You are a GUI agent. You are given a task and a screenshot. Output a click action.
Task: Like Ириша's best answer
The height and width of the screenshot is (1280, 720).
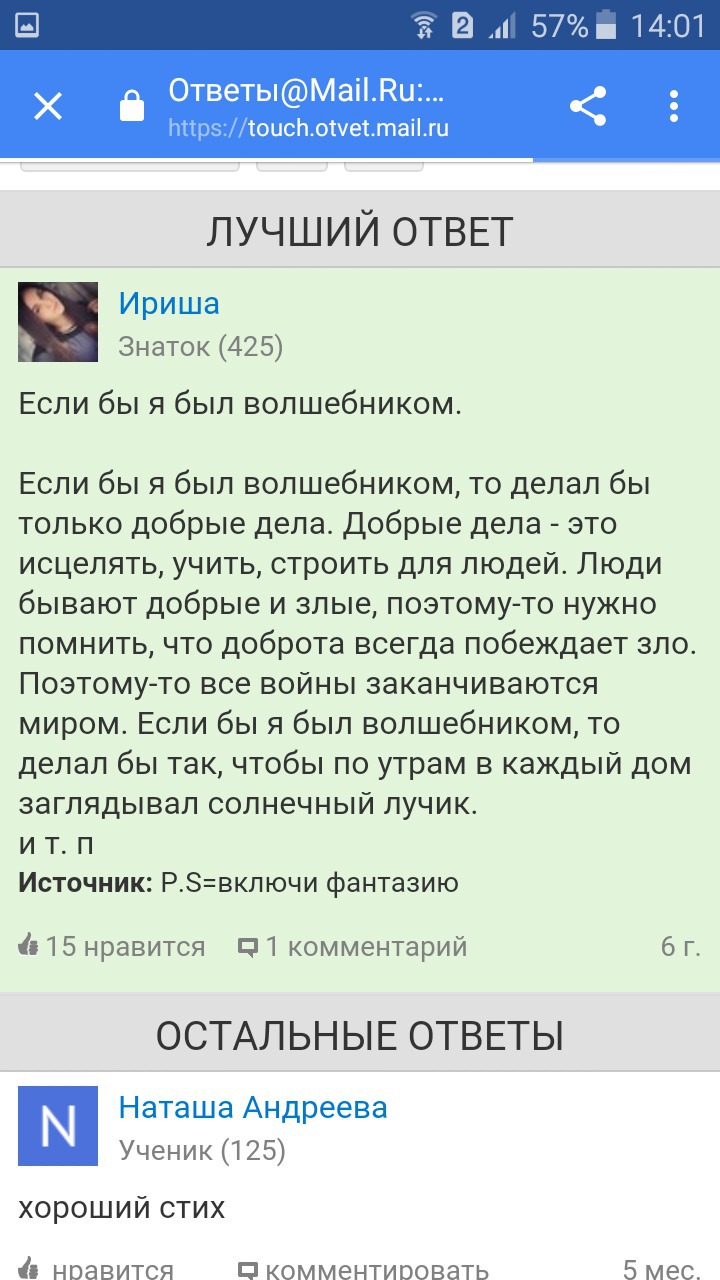pos(112,946)
